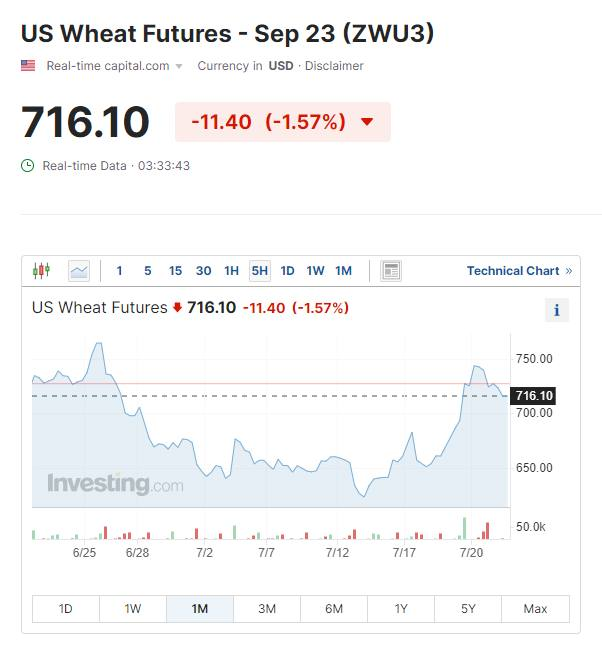Image resolution: width=602 pixels, height=657 pixels.
Task: Show the 5Y time range
Action: pyautogui.click(x=468, y=609)
